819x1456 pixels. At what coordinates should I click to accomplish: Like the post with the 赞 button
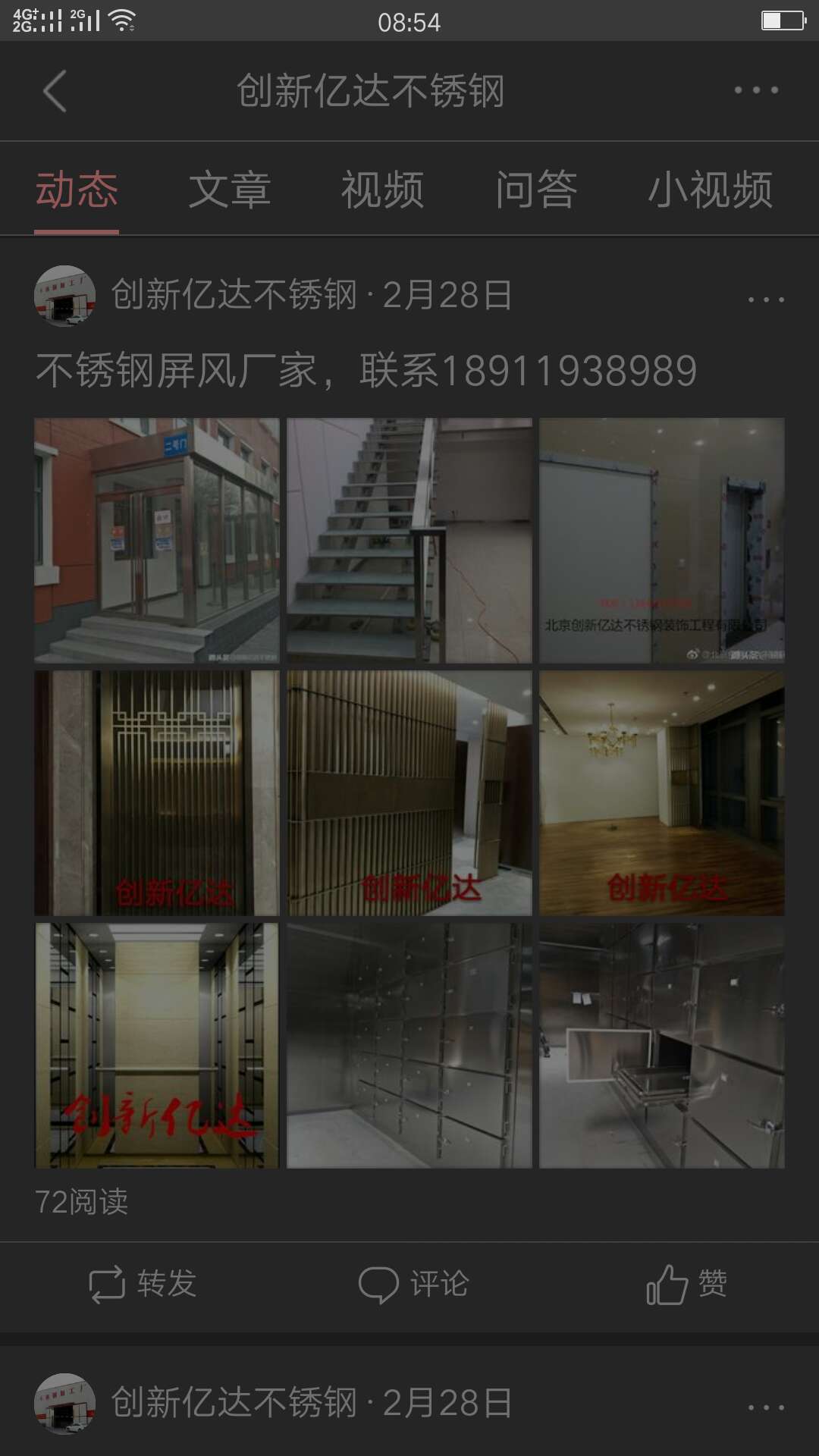(x=686, y=1284)
